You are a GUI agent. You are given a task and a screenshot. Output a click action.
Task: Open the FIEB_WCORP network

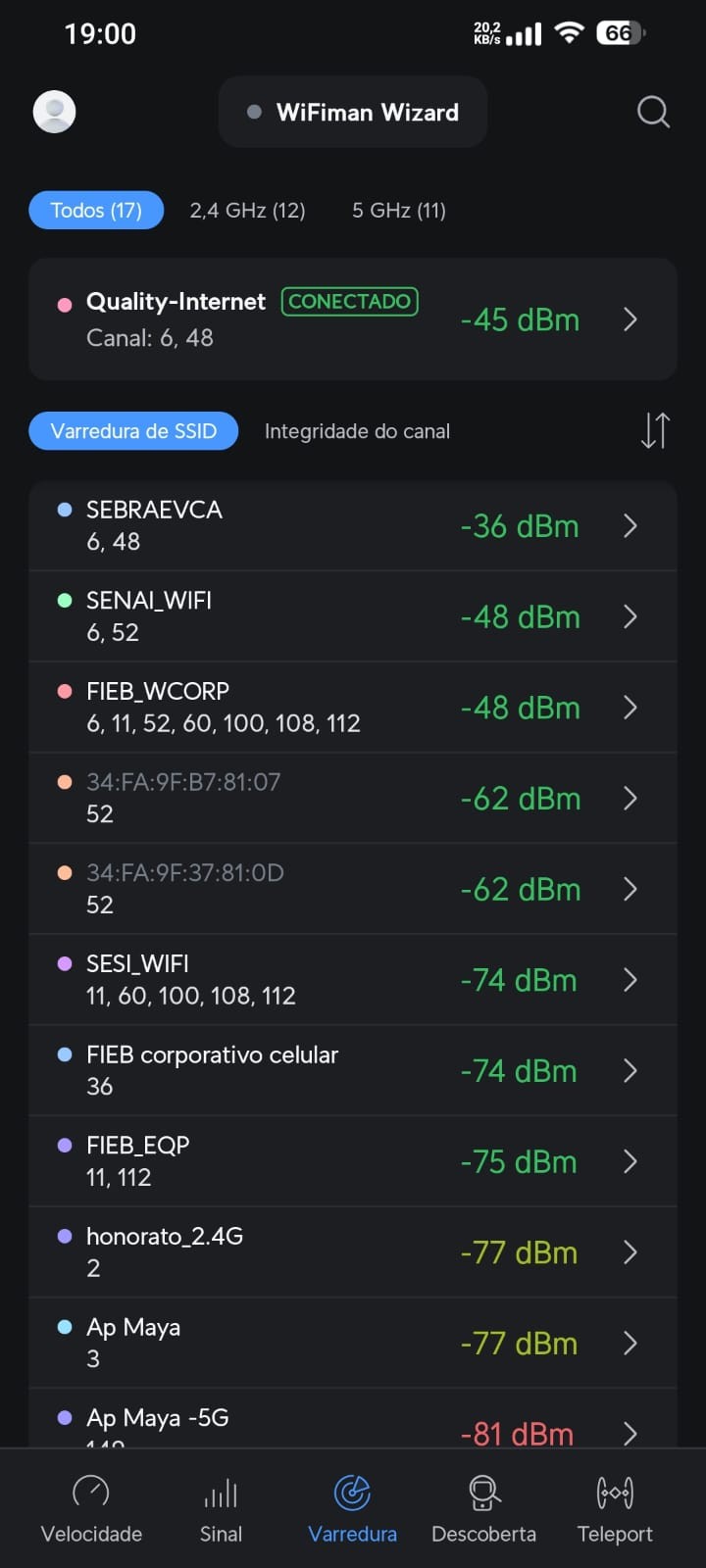(353, 708)
